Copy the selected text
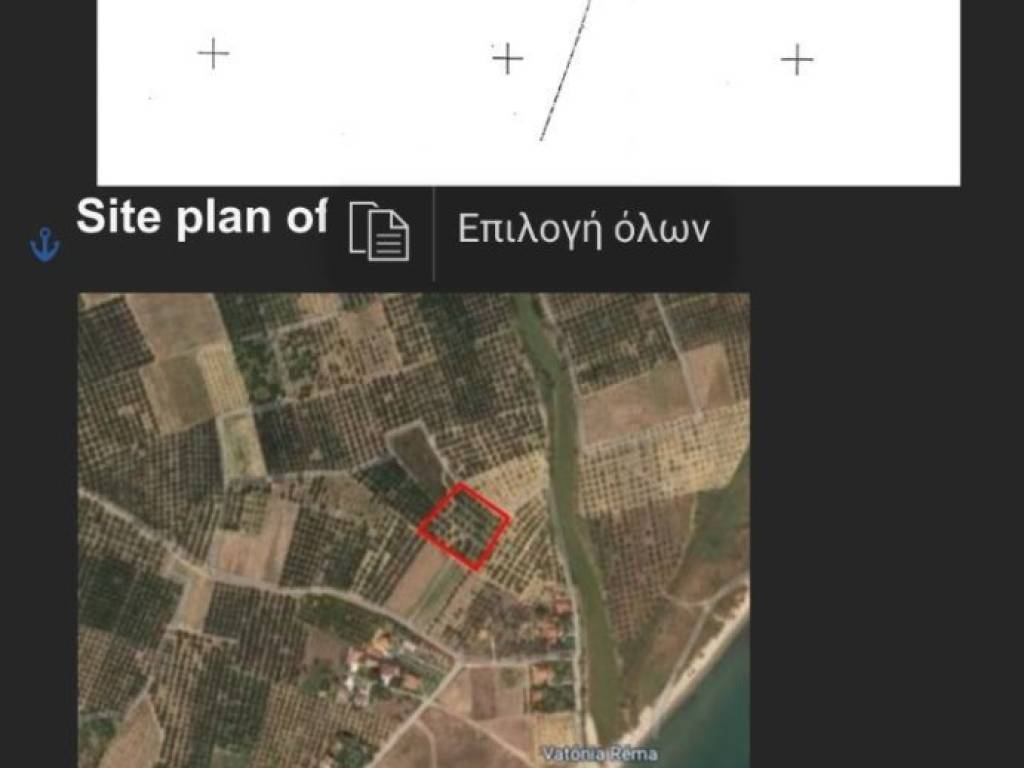 coord(379,231)
